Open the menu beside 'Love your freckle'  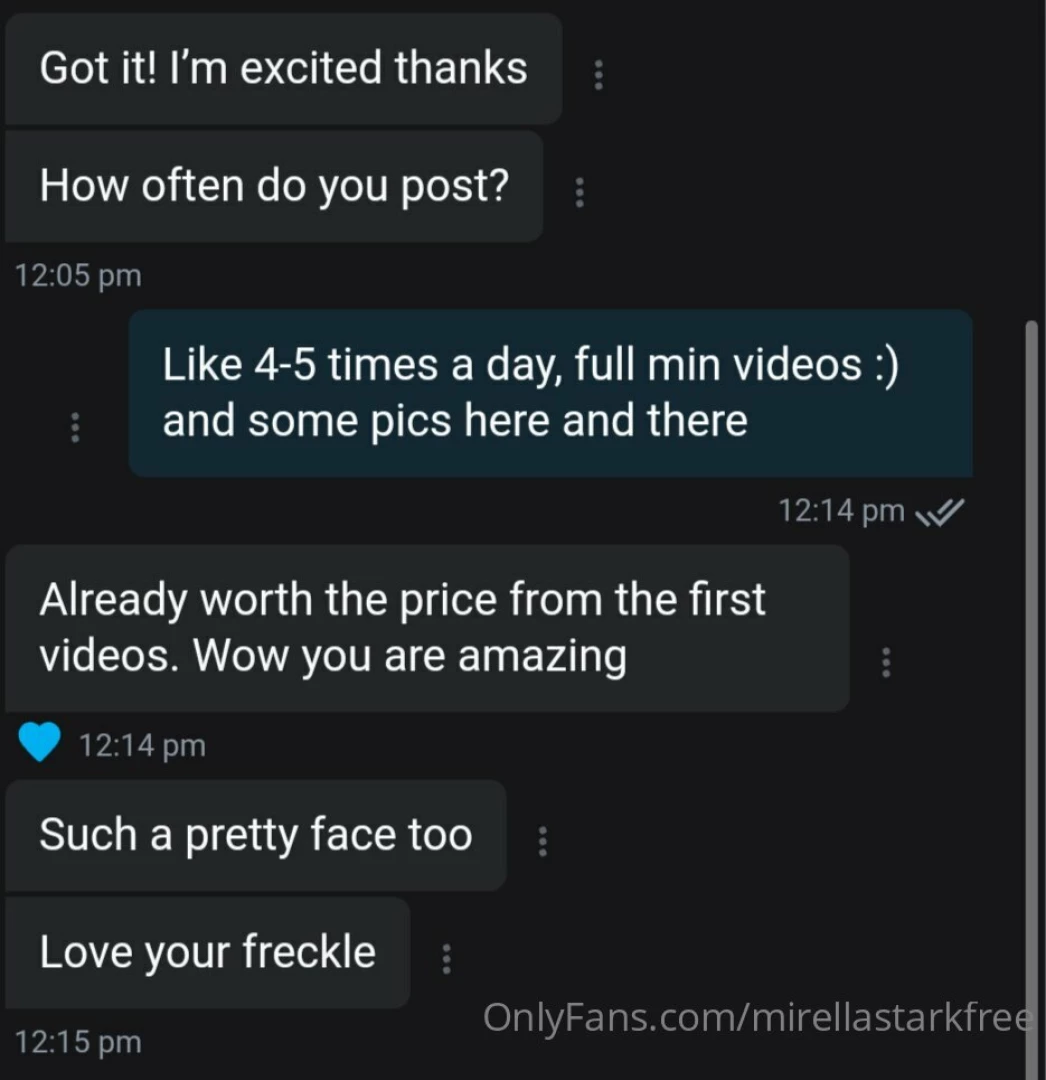point(446,959)
